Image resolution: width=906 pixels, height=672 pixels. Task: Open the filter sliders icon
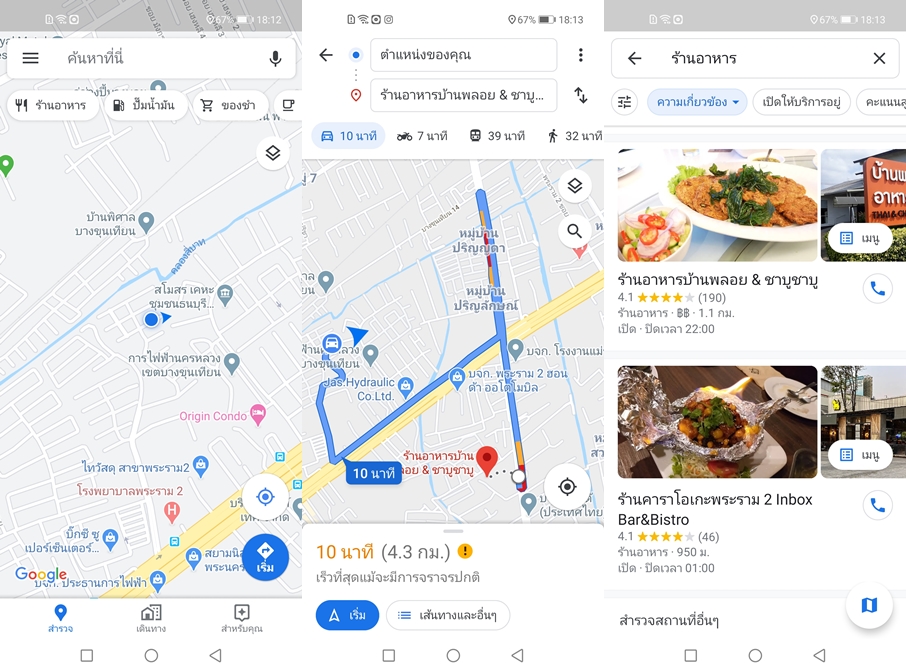[625, 102]
